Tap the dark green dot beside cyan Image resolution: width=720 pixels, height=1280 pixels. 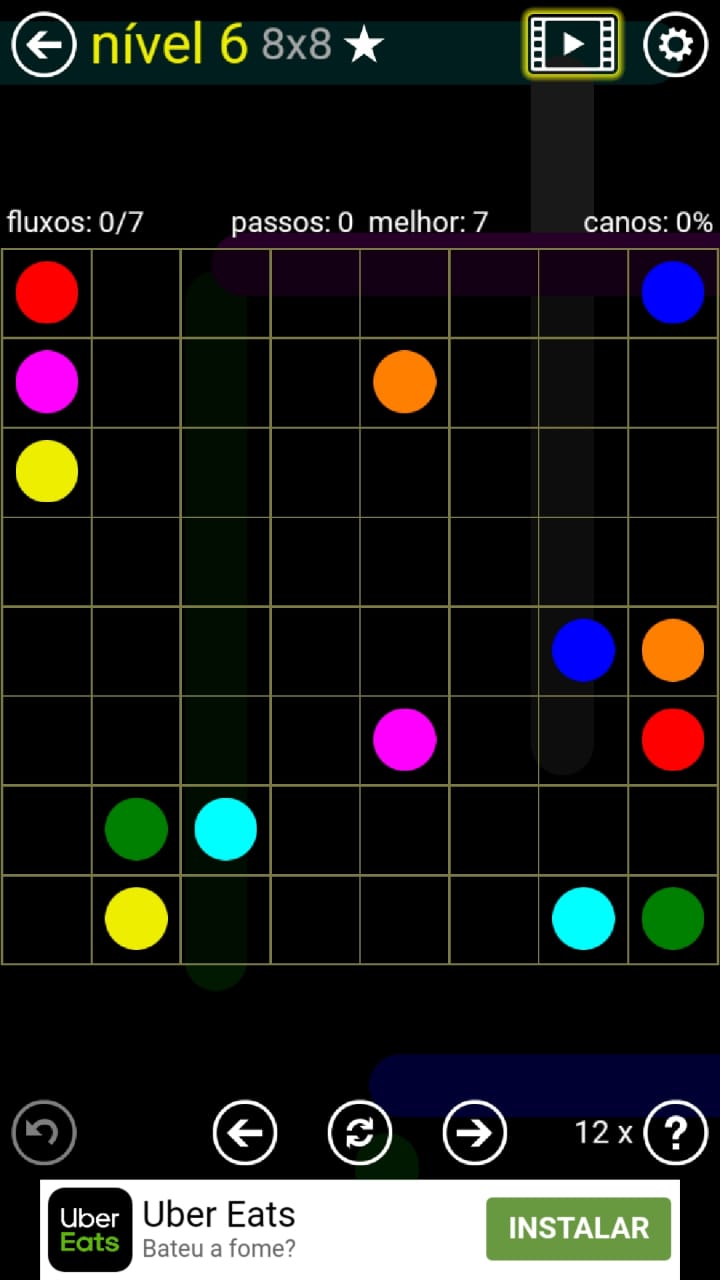136,829
